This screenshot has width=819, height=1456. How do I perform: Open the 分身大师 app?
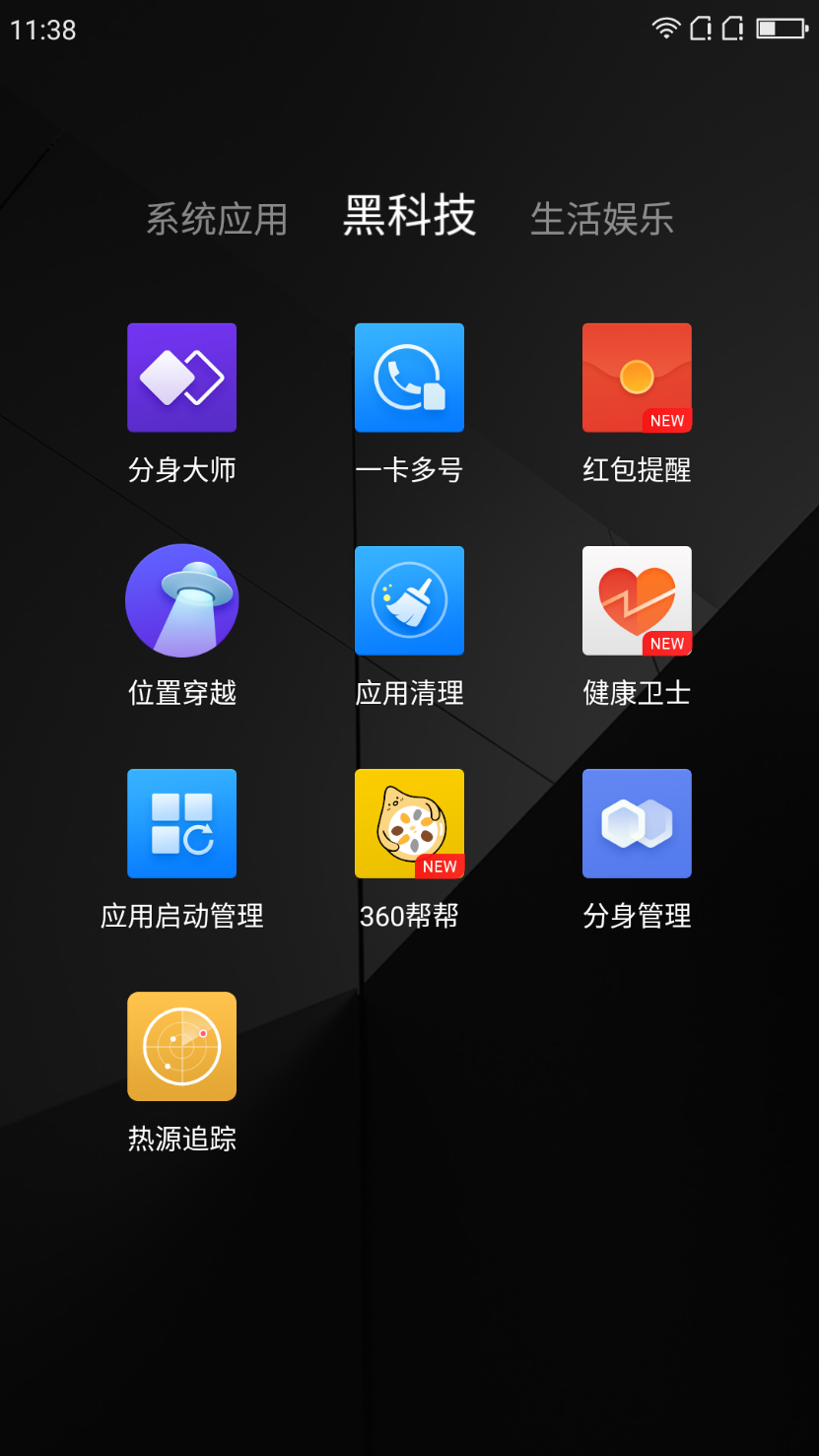[x=181, y=379]
